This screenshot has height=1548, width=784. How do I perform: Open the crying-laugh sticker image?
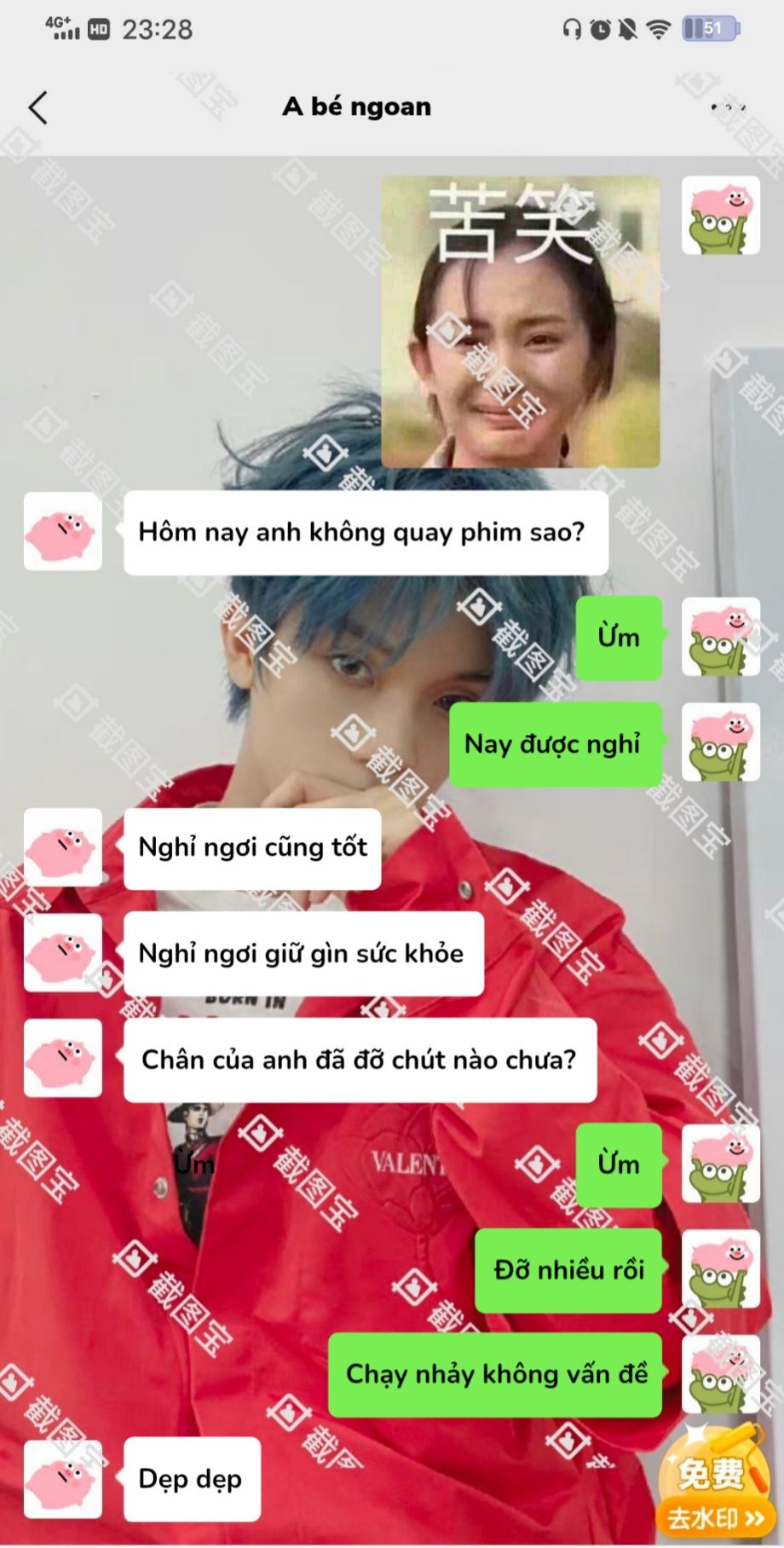coord(520,321)
